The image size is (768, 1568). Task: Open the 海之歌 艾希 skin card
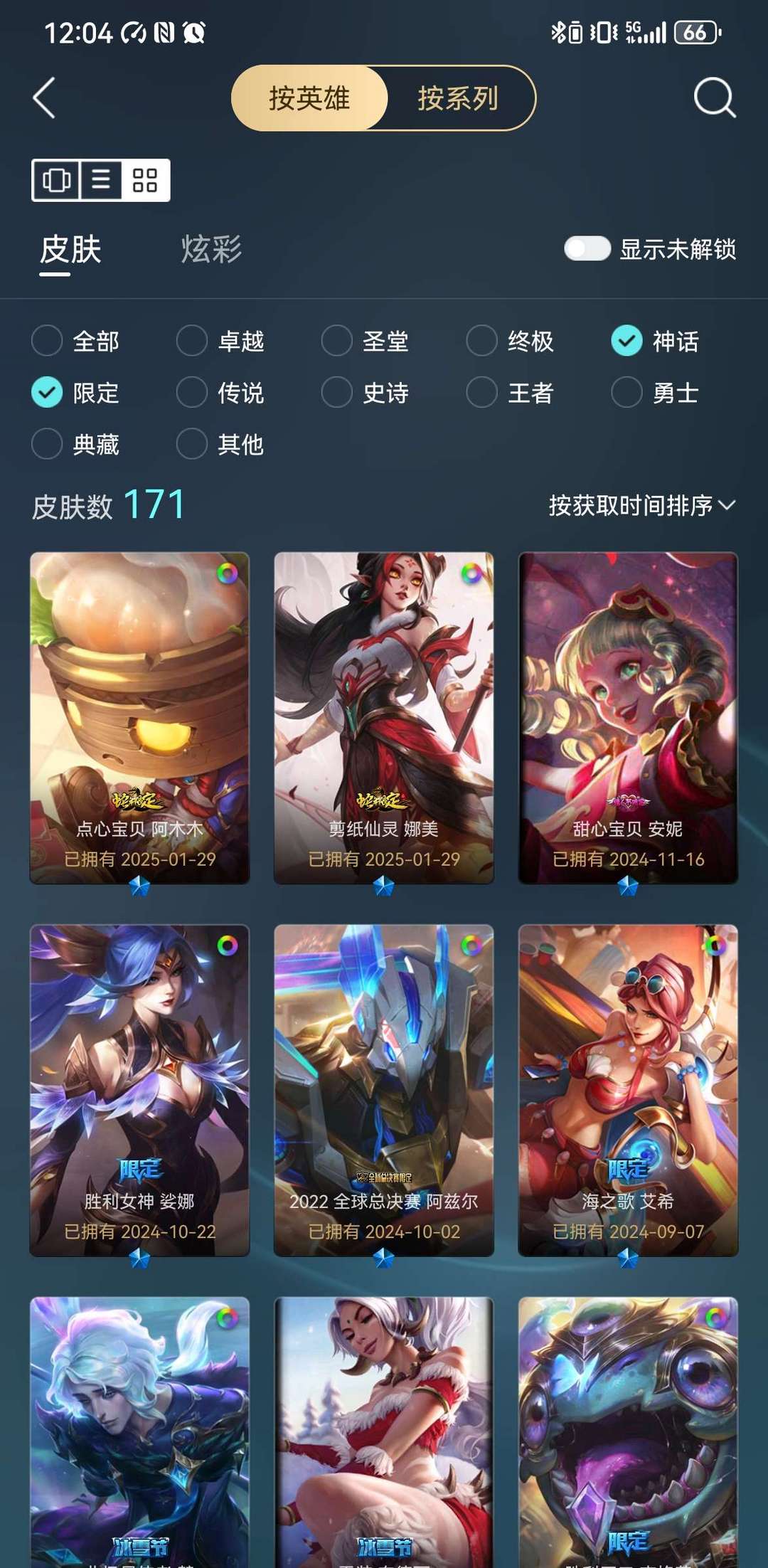click(628, 1089)
